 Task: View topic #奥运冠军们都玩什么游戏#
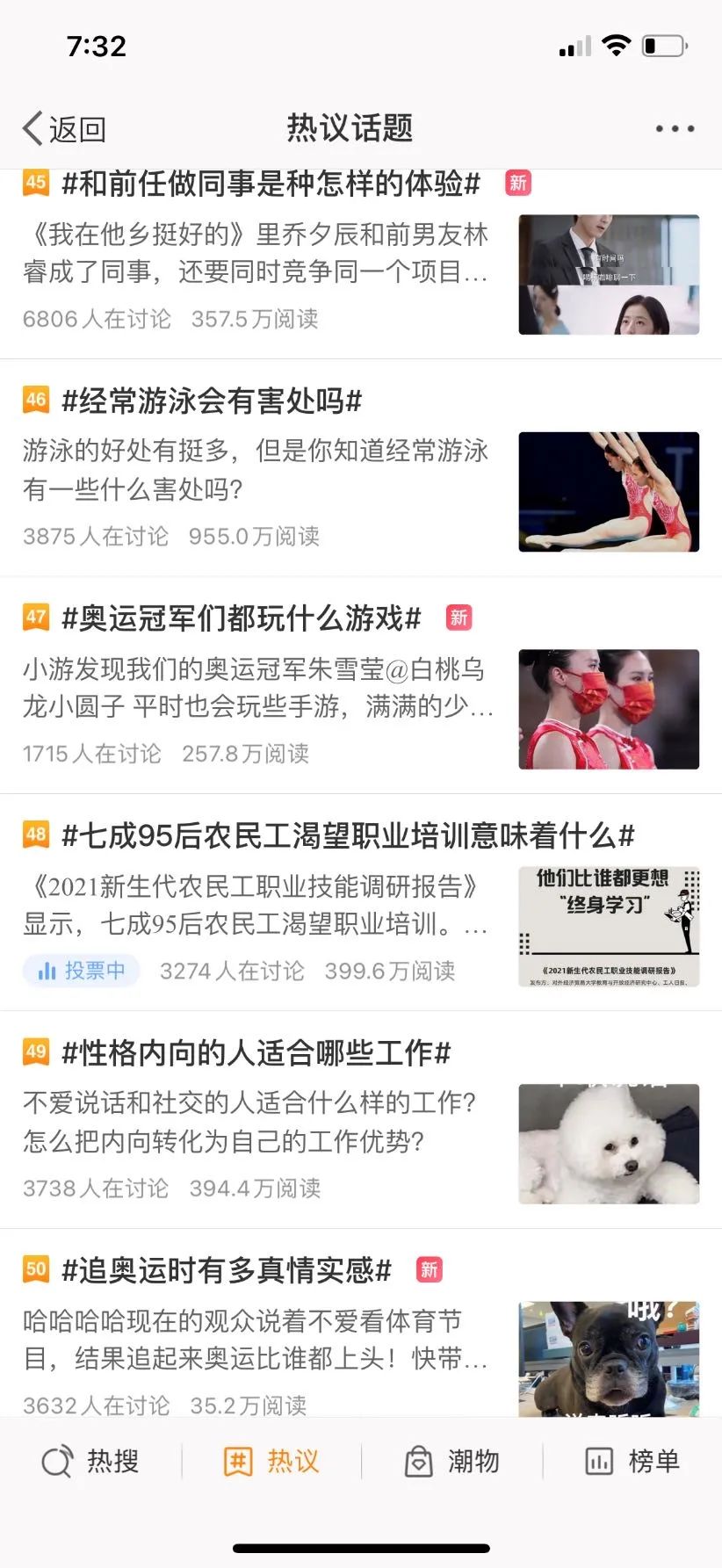tap(241, 618)
